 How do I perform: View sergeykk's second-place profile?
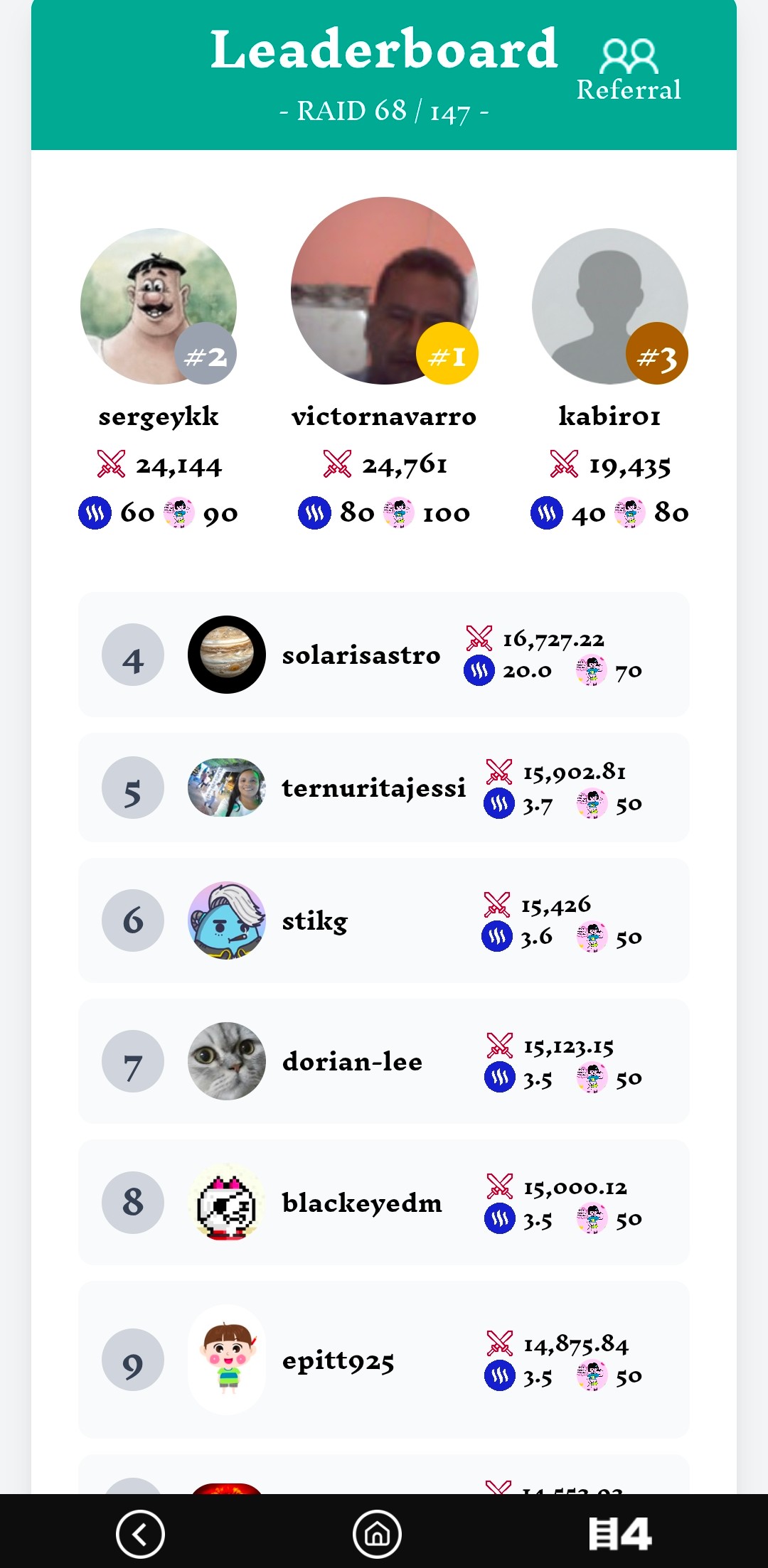point(159,306)
